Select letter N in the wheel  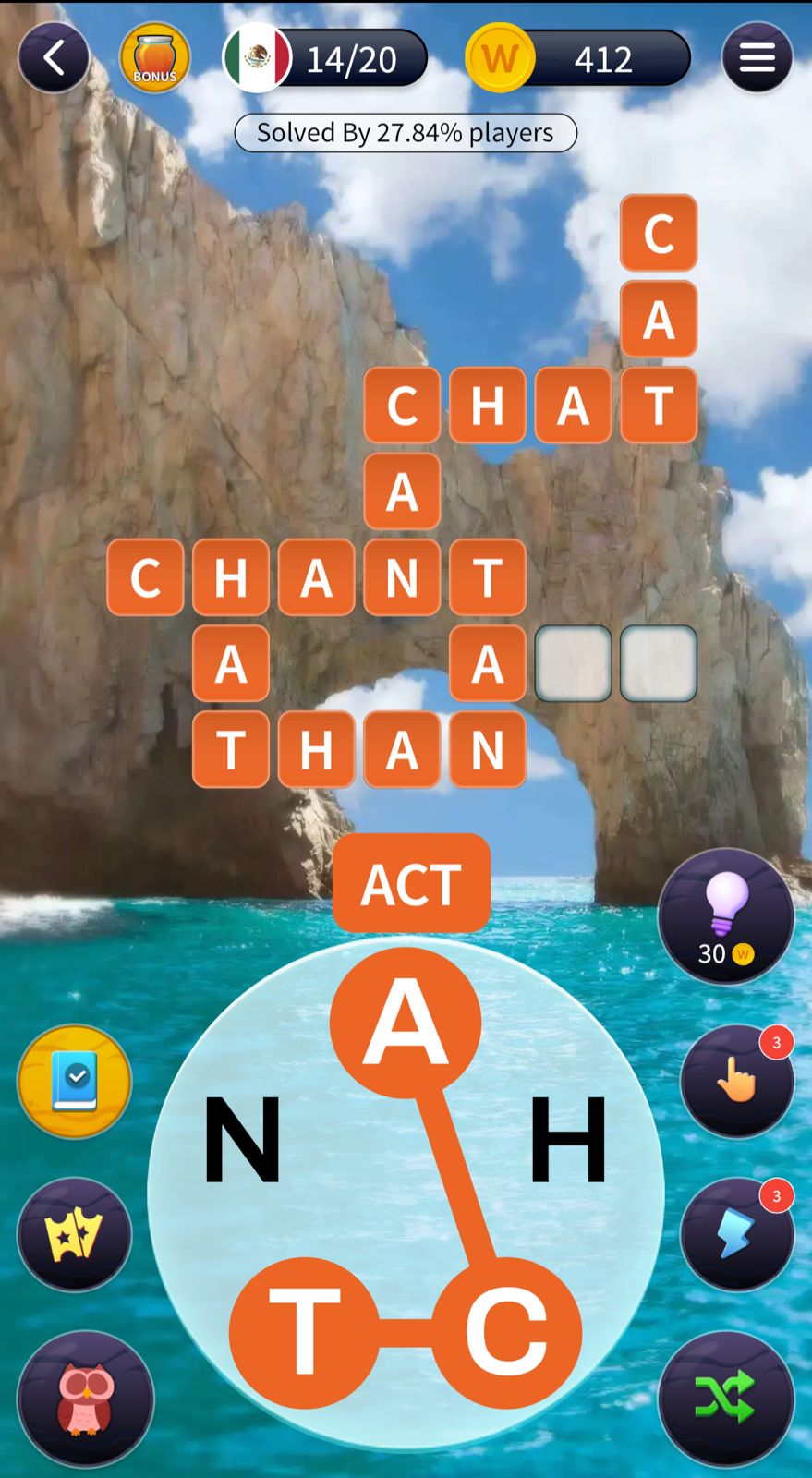(242, 1139)
